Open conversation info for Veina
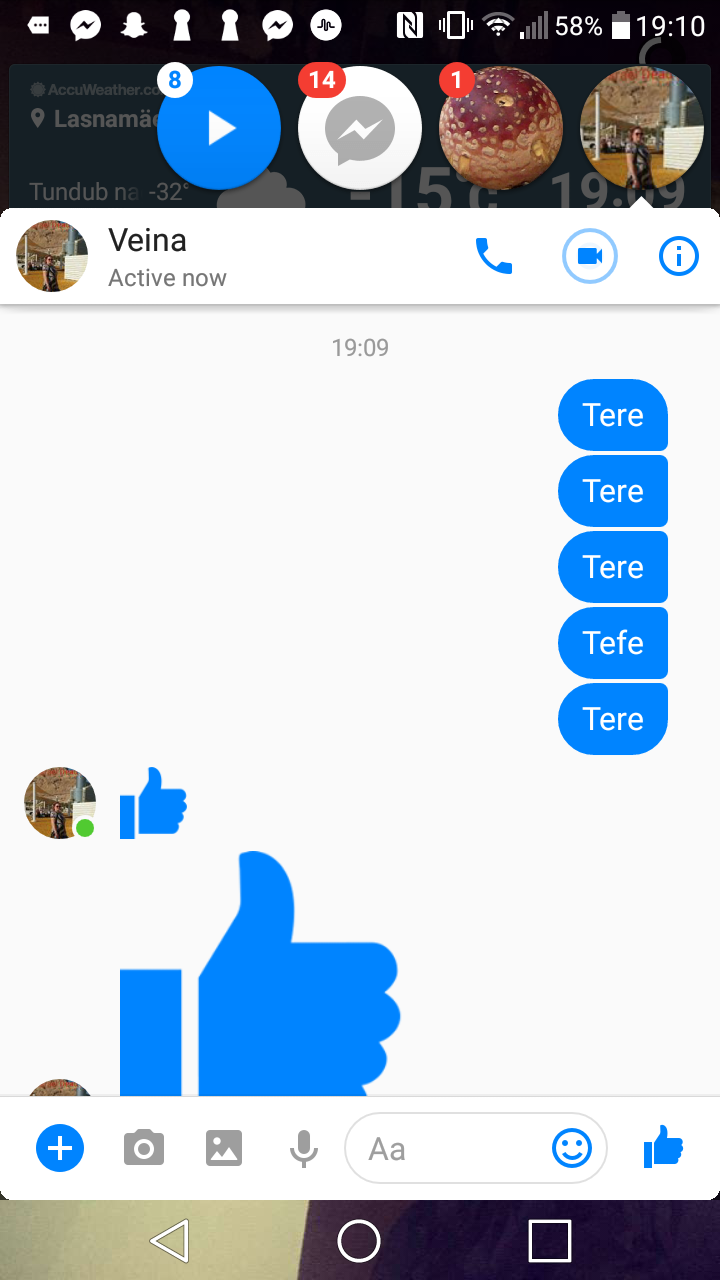 pyautogui.click(x=679, y=257)
